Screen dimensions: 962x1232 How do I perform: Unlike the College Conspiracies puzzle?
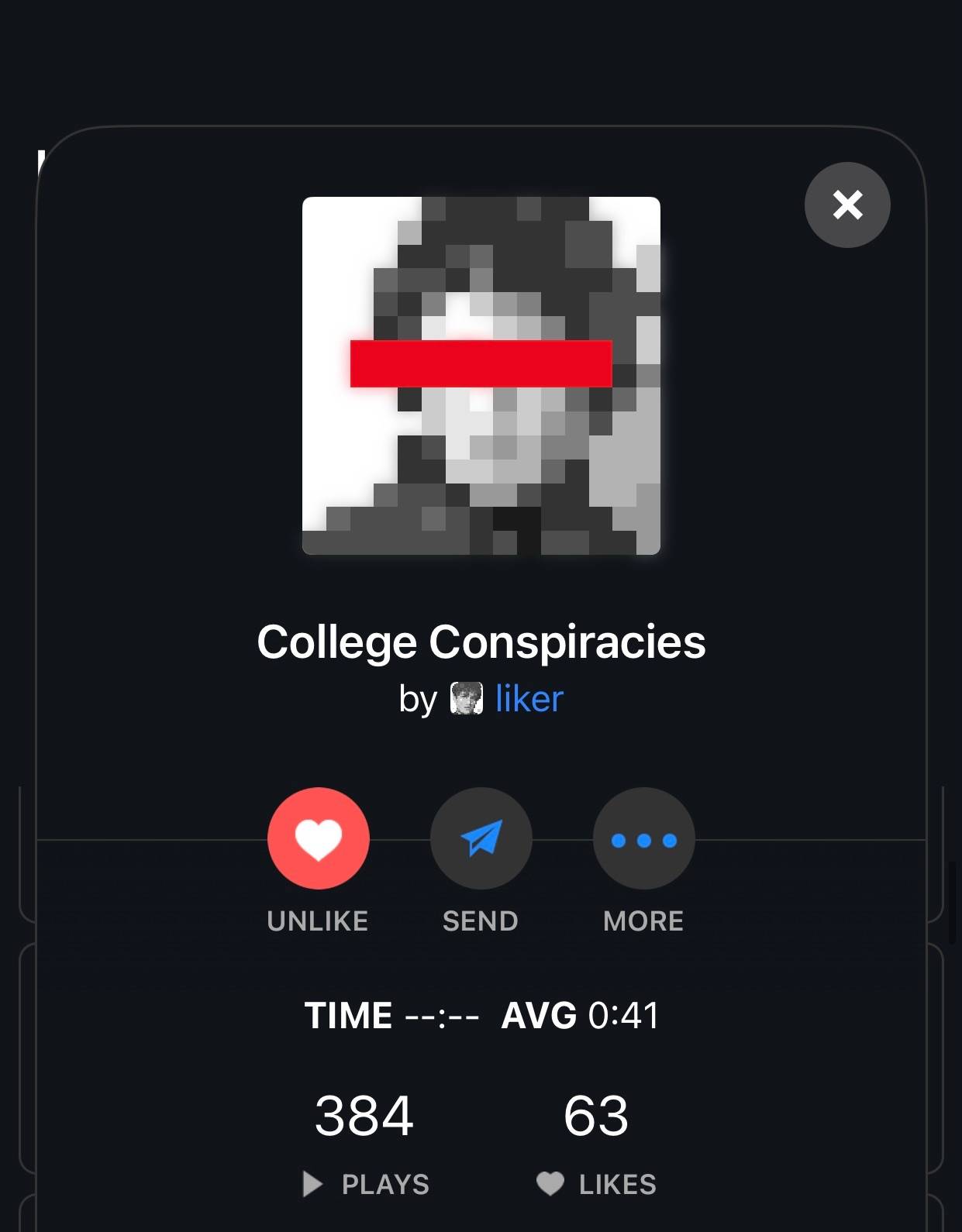point(318,838)
